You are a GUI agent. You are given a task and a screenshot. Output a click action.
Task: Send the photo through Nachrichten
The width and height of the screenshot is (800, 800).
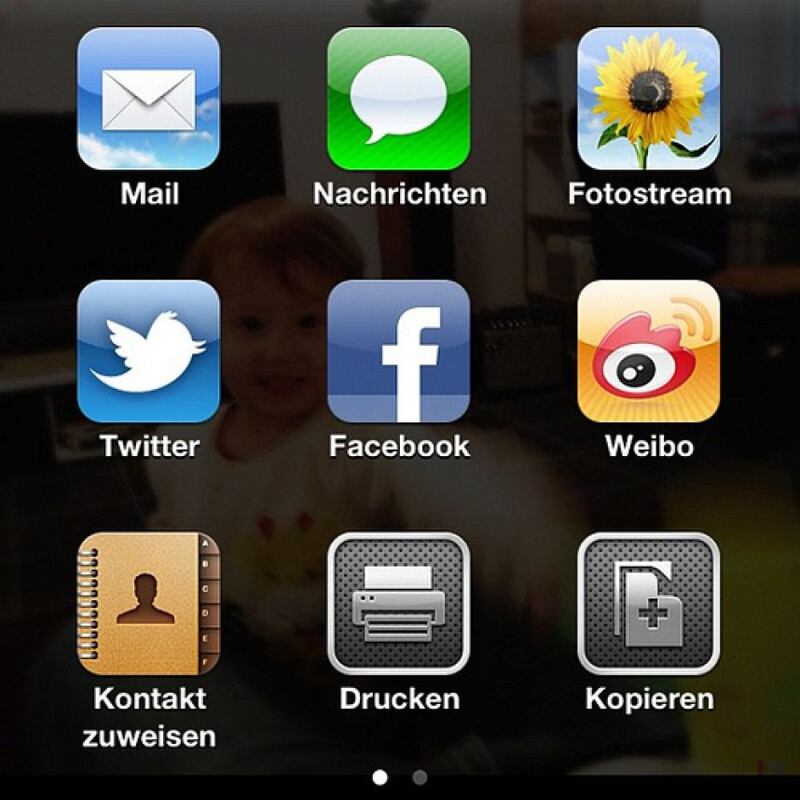coord(399,99)
